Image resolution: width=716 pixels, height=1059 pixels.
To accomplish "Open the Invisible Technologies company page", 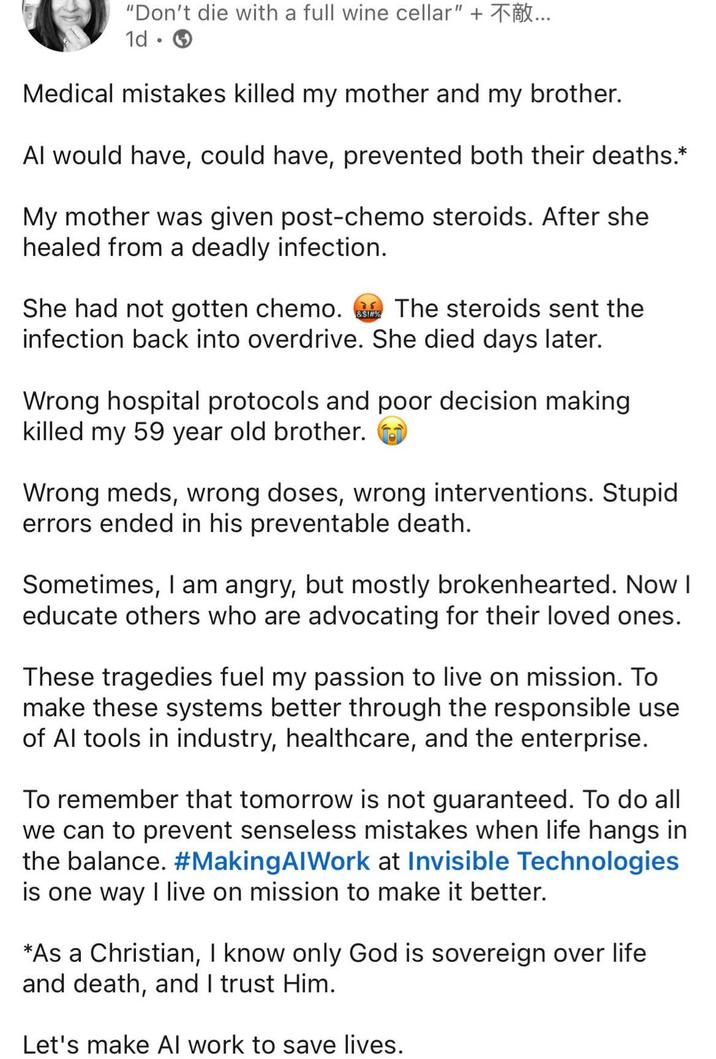I will click(x=542, y=861).
